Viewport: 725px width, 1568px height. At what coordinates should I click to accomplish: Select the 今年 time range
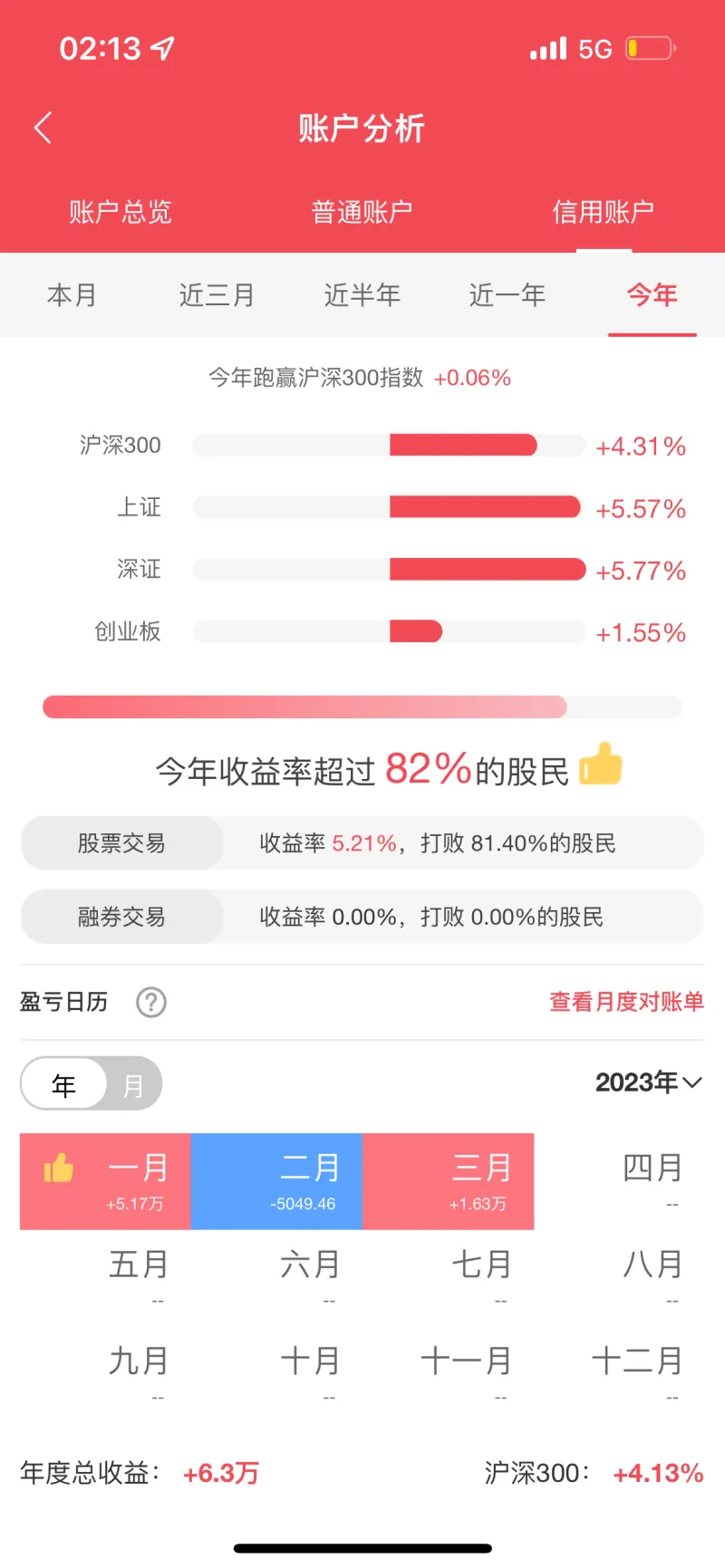[x=652, y=295]
